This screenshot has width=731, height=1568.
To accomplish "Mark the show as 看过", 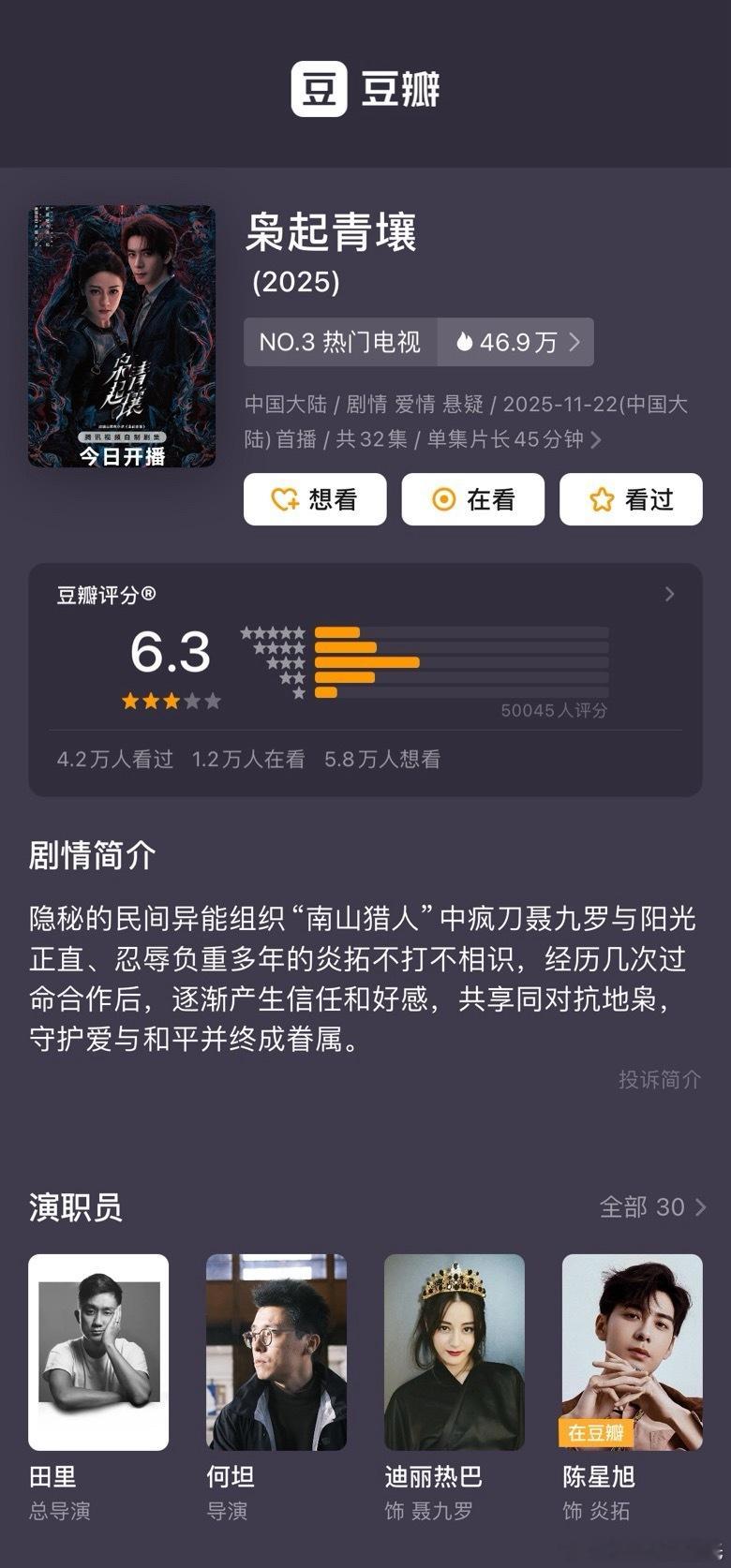I will click(x=631, y=499).
